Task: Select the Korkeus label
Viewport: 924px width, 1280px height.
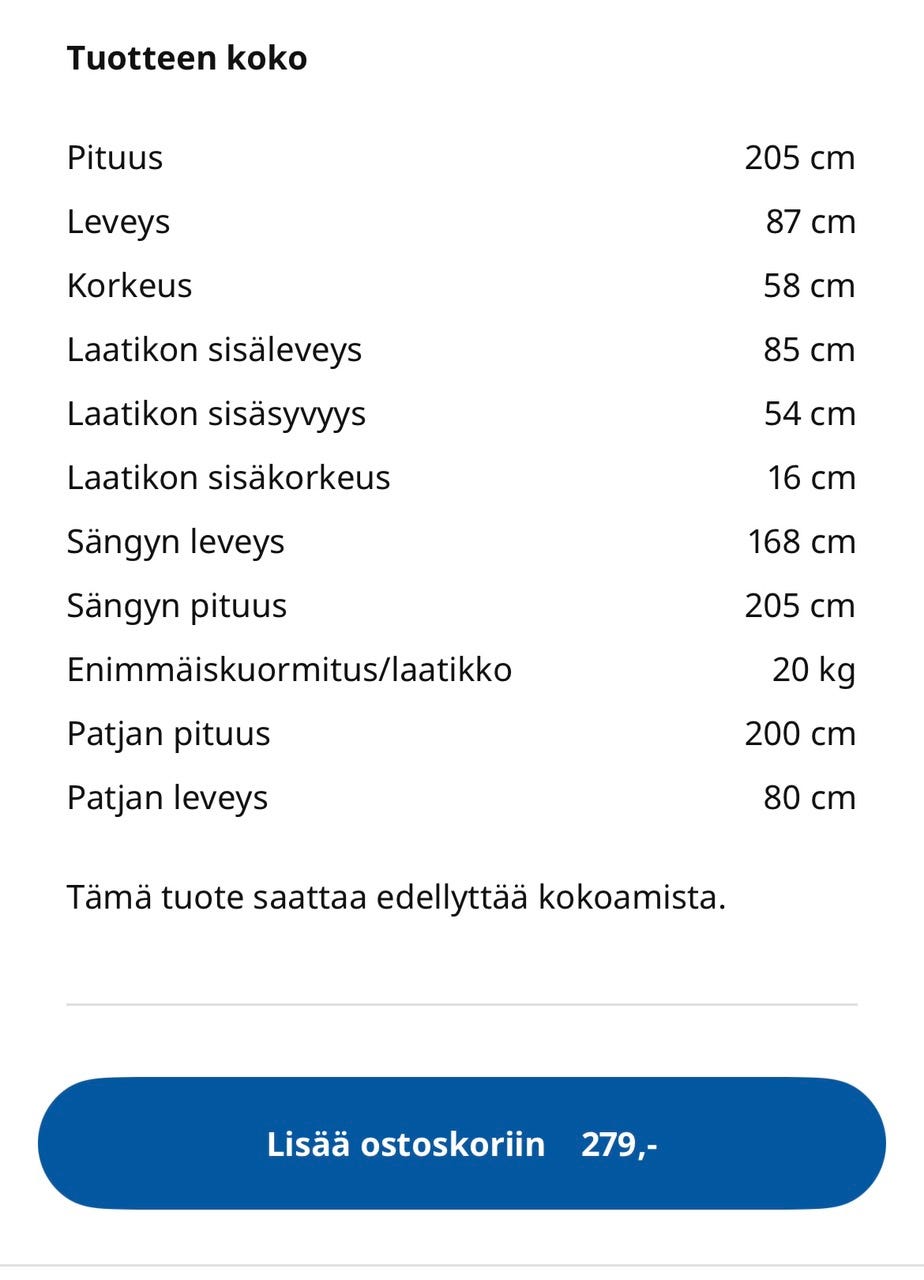Action: pyautogui.click(x=130, y=285)
